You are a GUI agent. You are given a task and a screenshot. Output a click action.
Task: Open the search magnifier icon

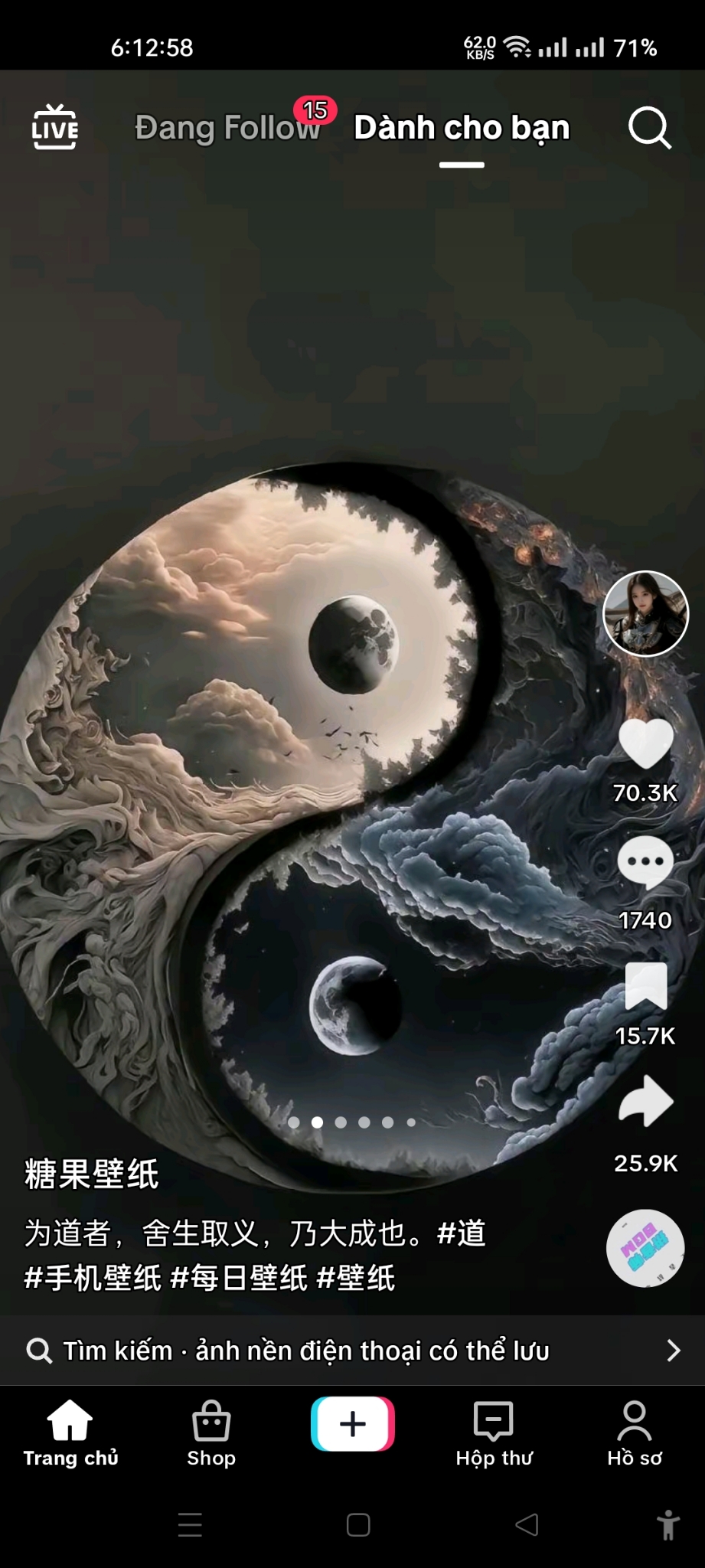coord(649,128)
